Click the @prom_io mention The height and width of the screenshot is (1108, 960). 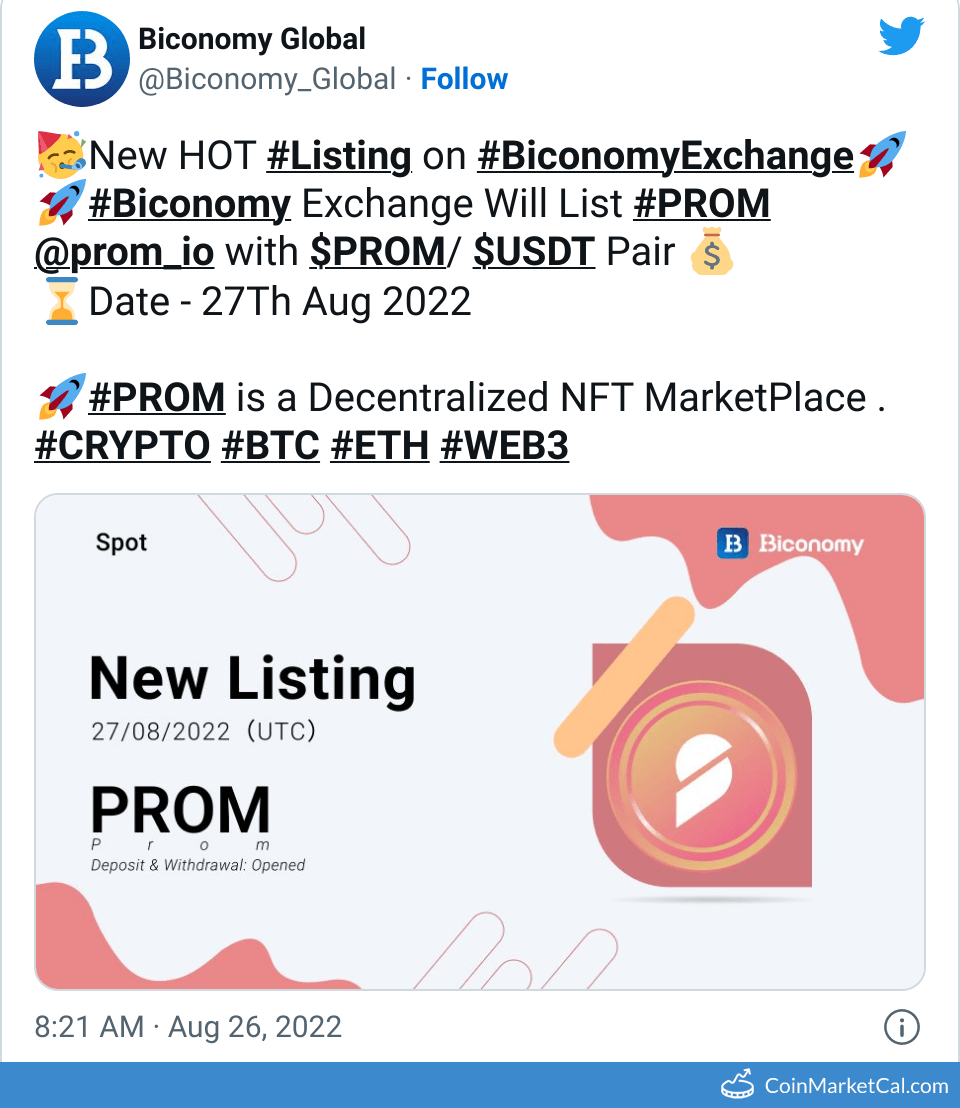(124, 253)
